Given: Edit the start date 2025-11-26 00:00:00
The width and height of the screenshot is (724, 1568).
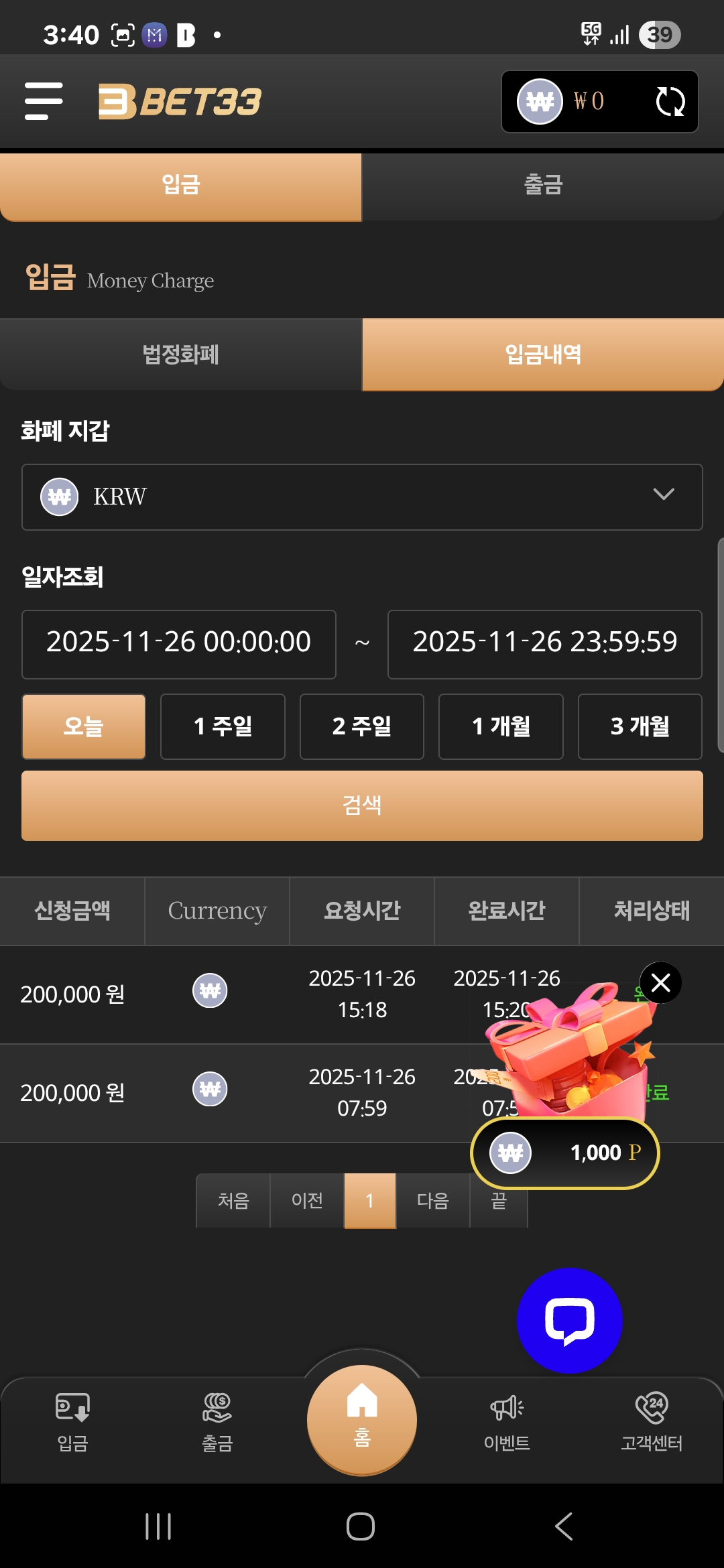Looking at the screenshot, I should 178,643.
